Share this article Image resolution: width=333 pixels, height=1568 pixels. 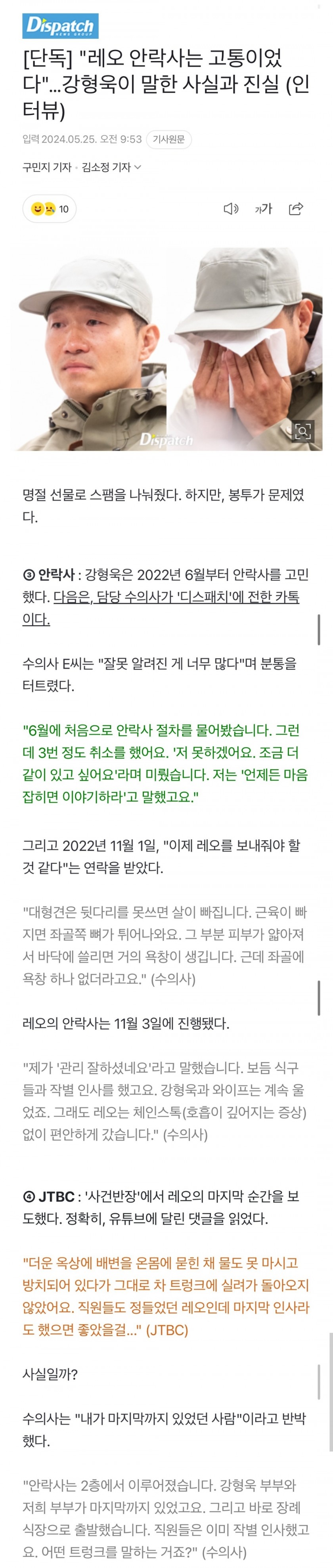pos(296,209)
